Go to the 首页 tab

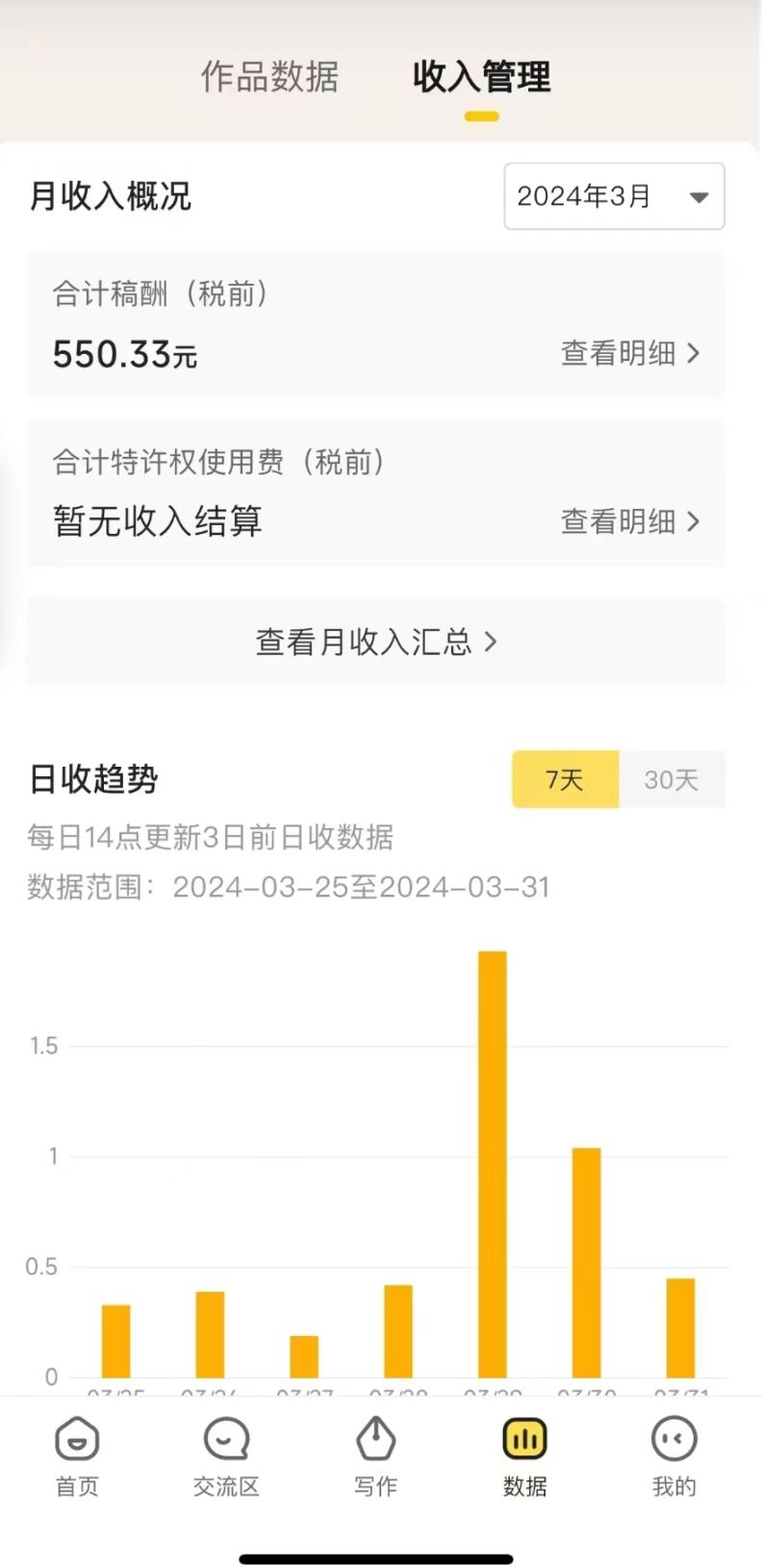coord(77,1456)
